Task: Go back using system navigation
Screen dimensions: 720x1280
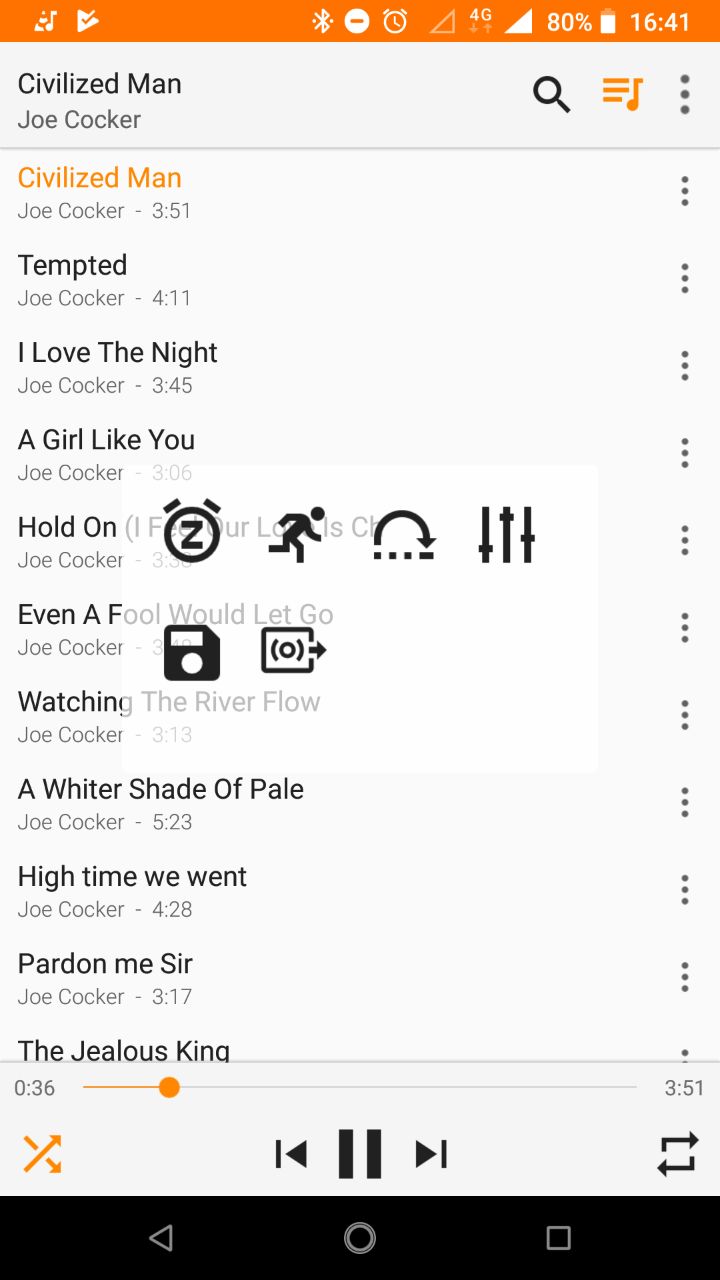Action: (161, 1238)
